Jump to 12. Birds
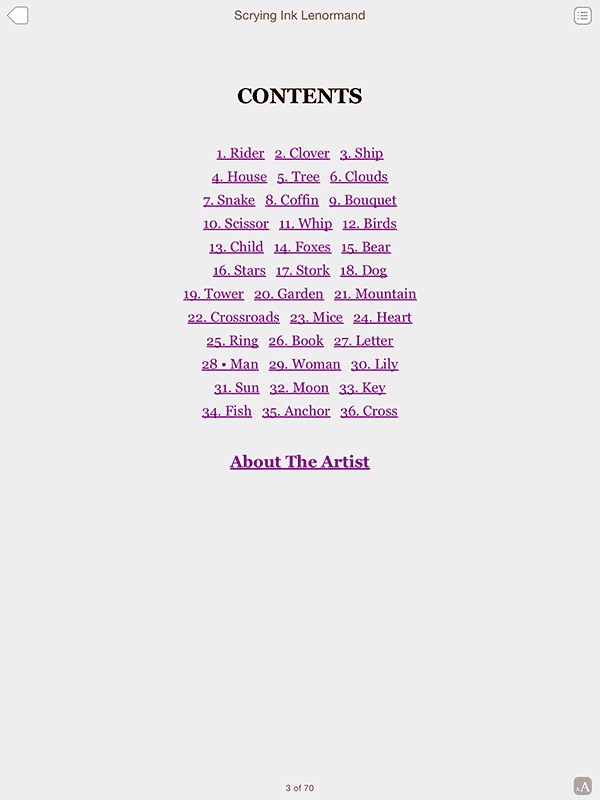 click(369, 224)
